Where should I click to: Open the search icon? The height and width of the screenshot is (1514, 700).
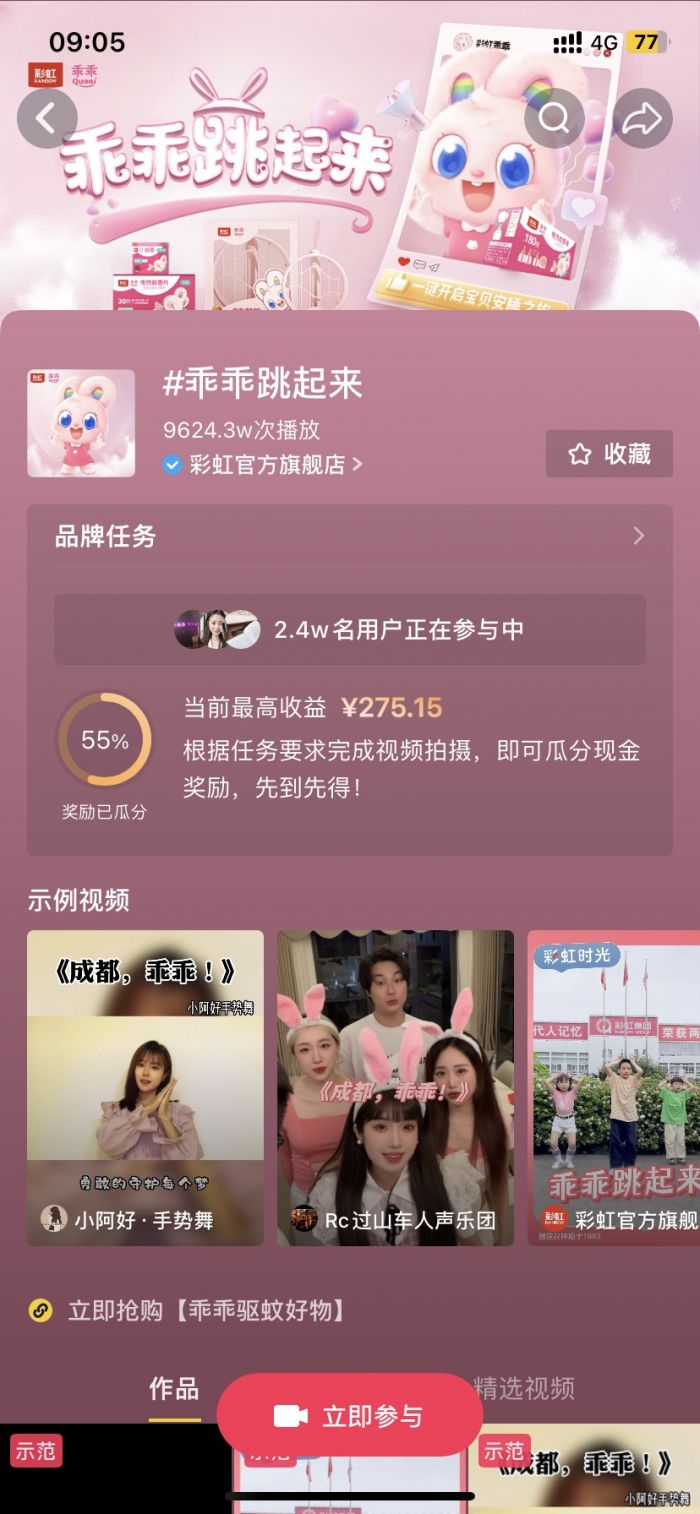[x=554, y=119]
